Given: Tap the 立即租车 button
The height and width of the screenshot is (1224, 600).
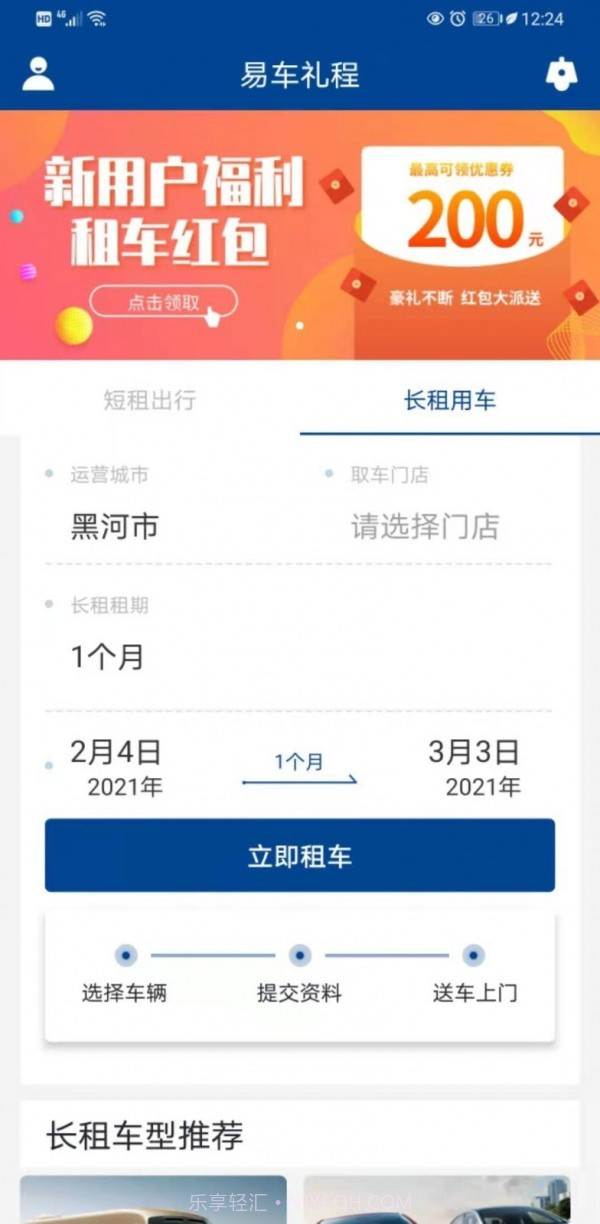Looking at the screenshot, I should (x=300, y=856).
